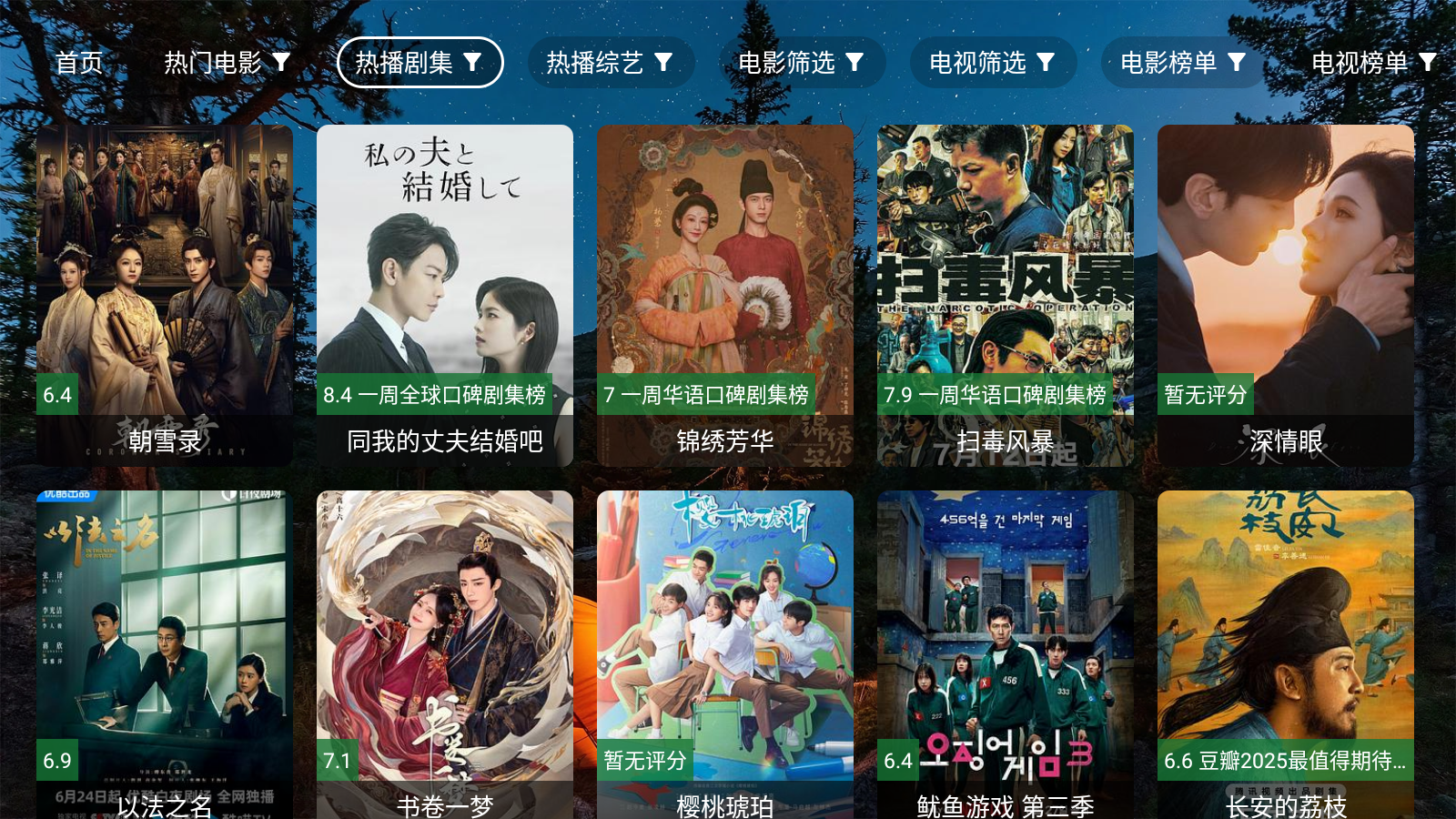Screen dimensions: 1456x819
Task: Open the 樱桃琥珀 poster
Action: (725, 655)
